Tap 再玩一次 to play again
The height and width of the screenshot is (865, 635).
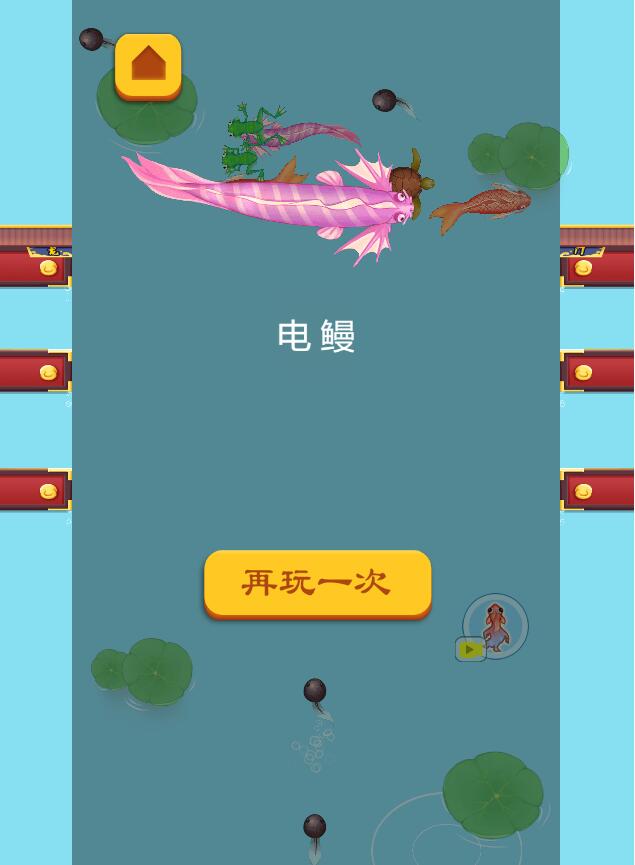(317, 583)
